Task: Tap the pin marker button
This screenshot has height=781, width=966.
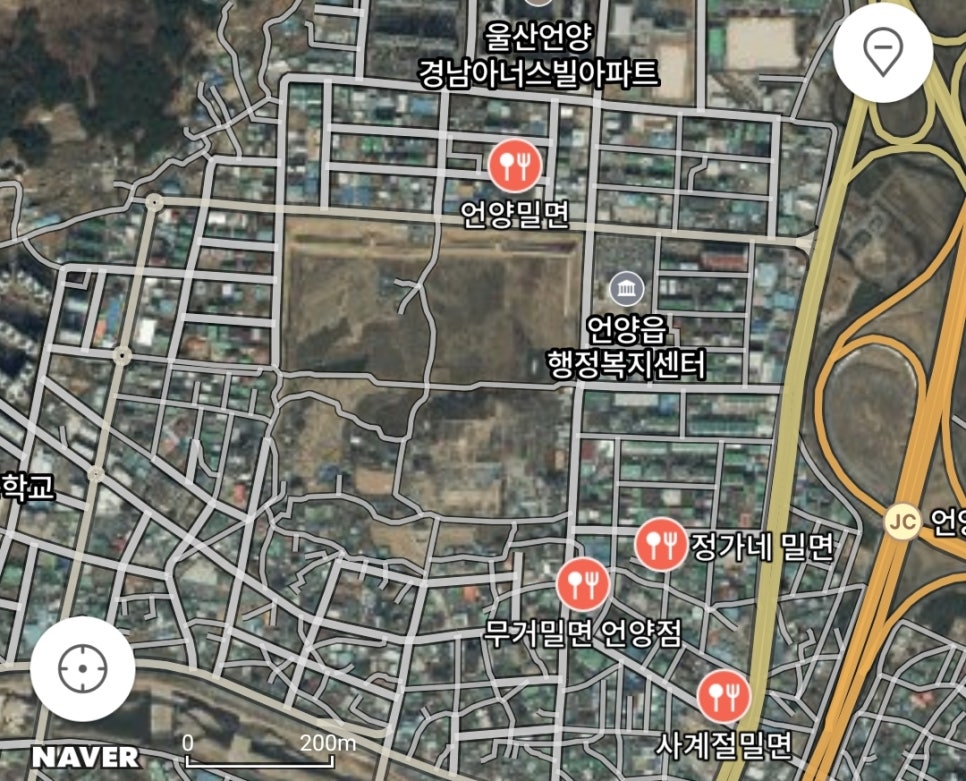Action: click(x=883, y=51)
